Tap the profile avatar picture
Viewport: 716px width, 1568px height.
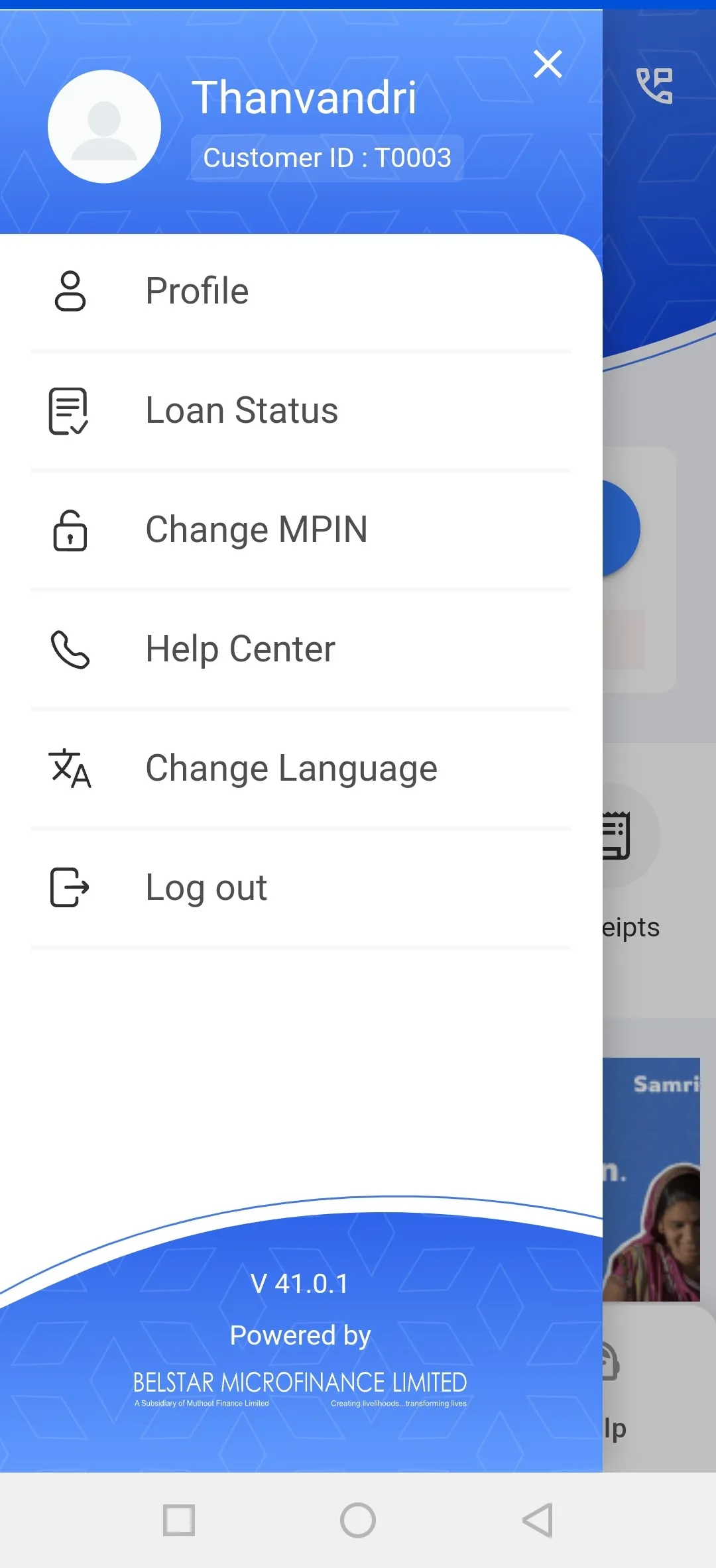pyautogui.click(x=104, y=127)
